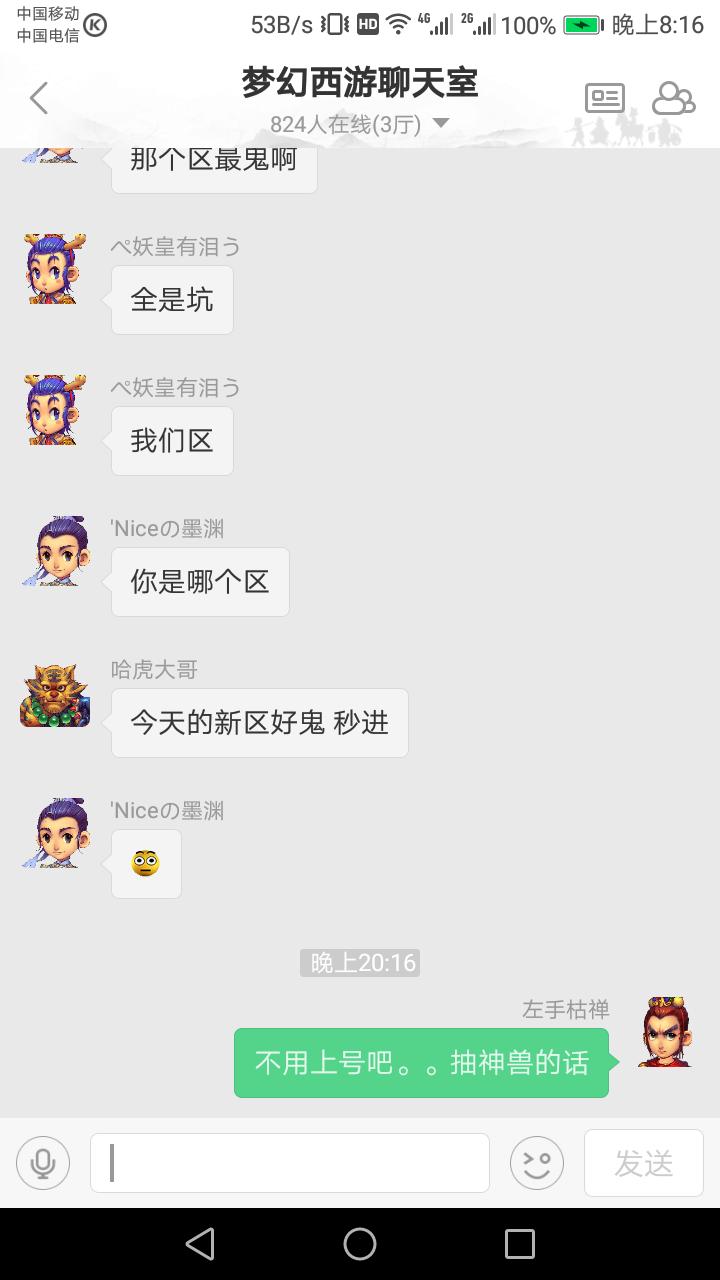Tap the voice input microphone button
This screenshot has height=1280, width=720.
click(x=43, y=1163)
